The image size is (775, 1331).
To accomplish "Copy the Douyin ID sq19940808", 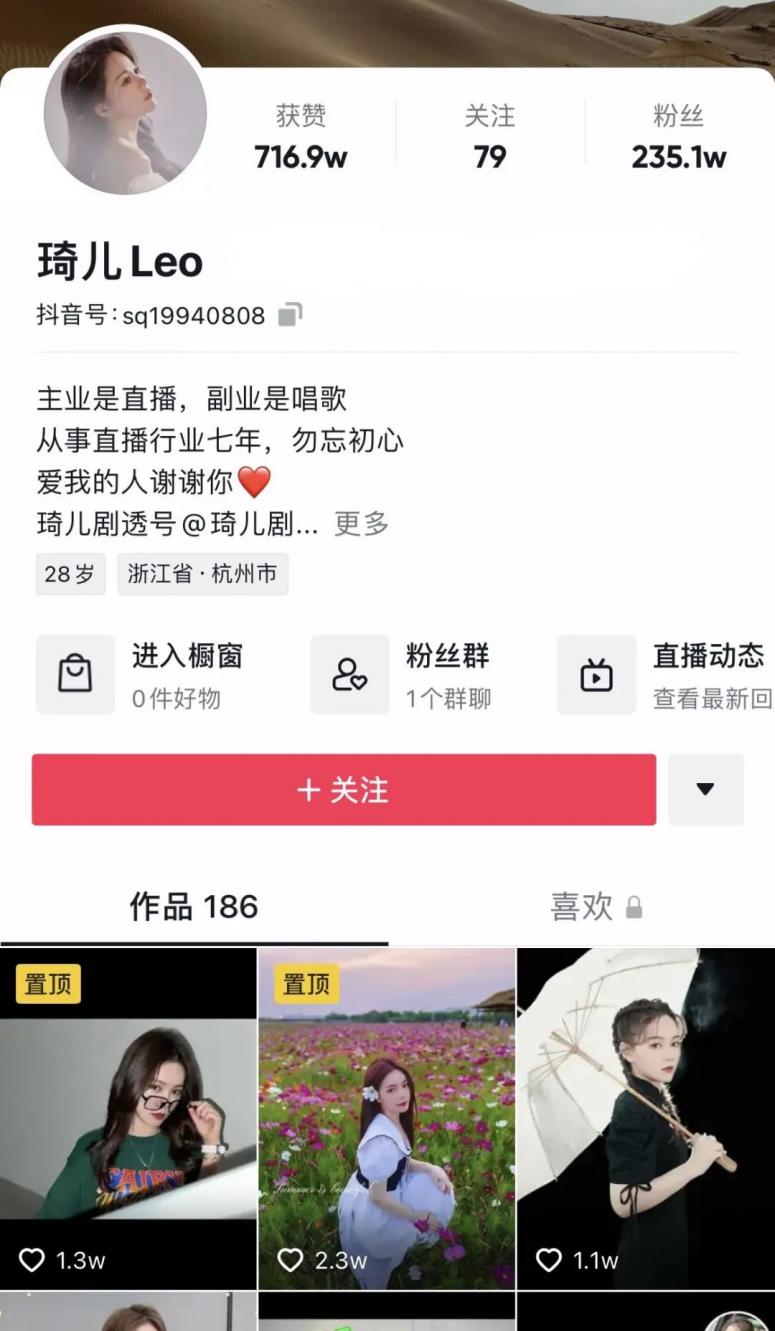I will pyautogui.click(x=290, y=315).
